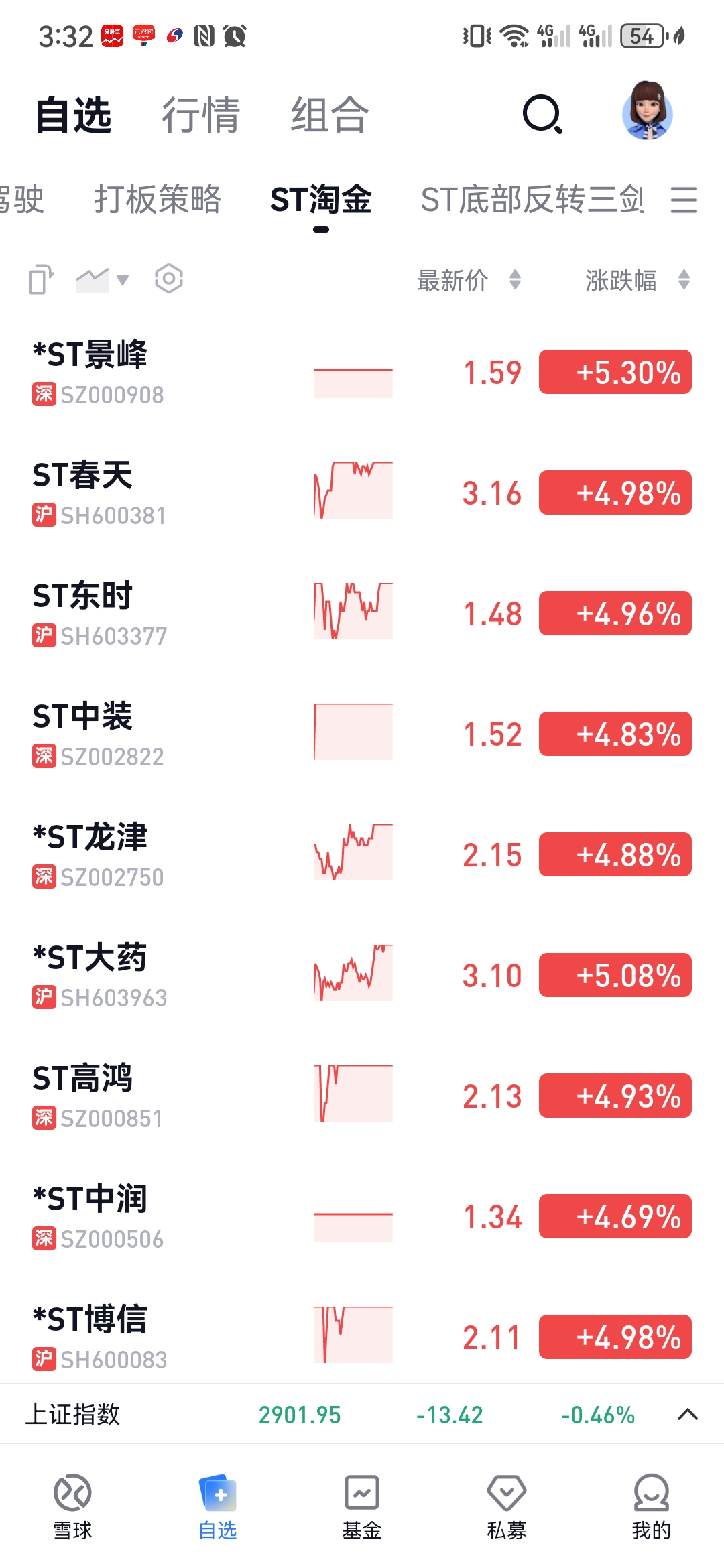Open the search magnifier icon

(542, 114)
